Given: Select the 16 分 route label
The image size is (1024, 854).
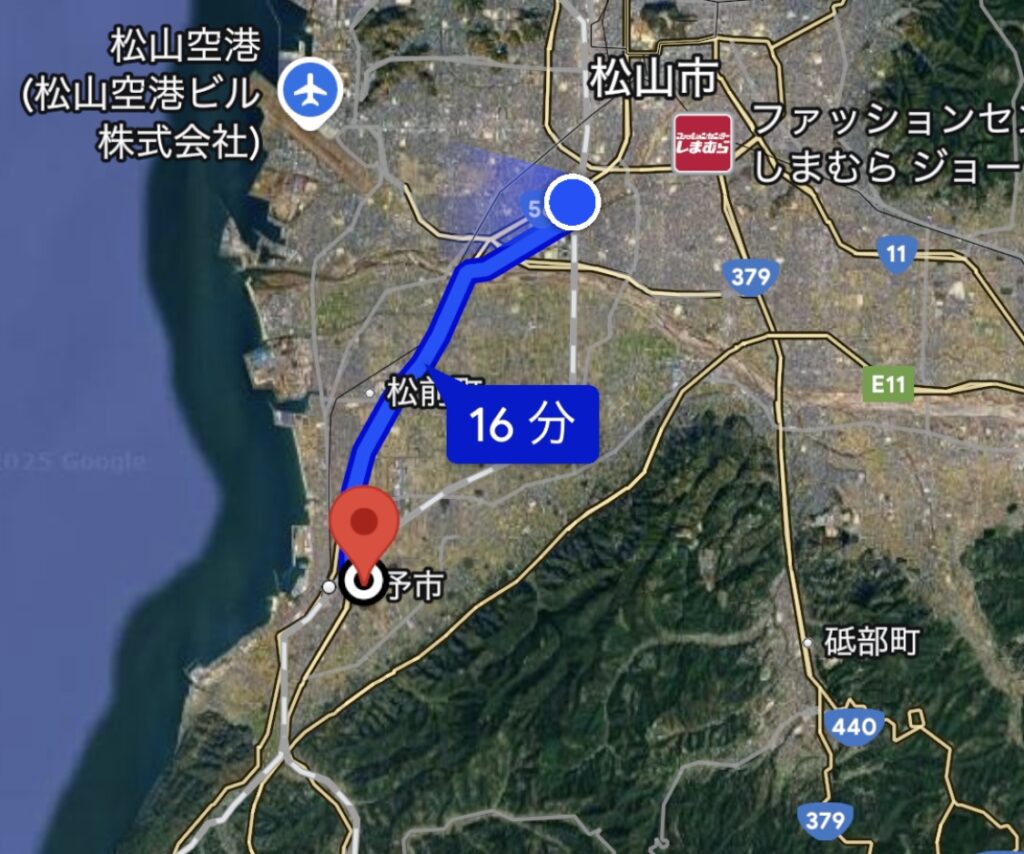Looking at the screenshot, I should 522,425.
